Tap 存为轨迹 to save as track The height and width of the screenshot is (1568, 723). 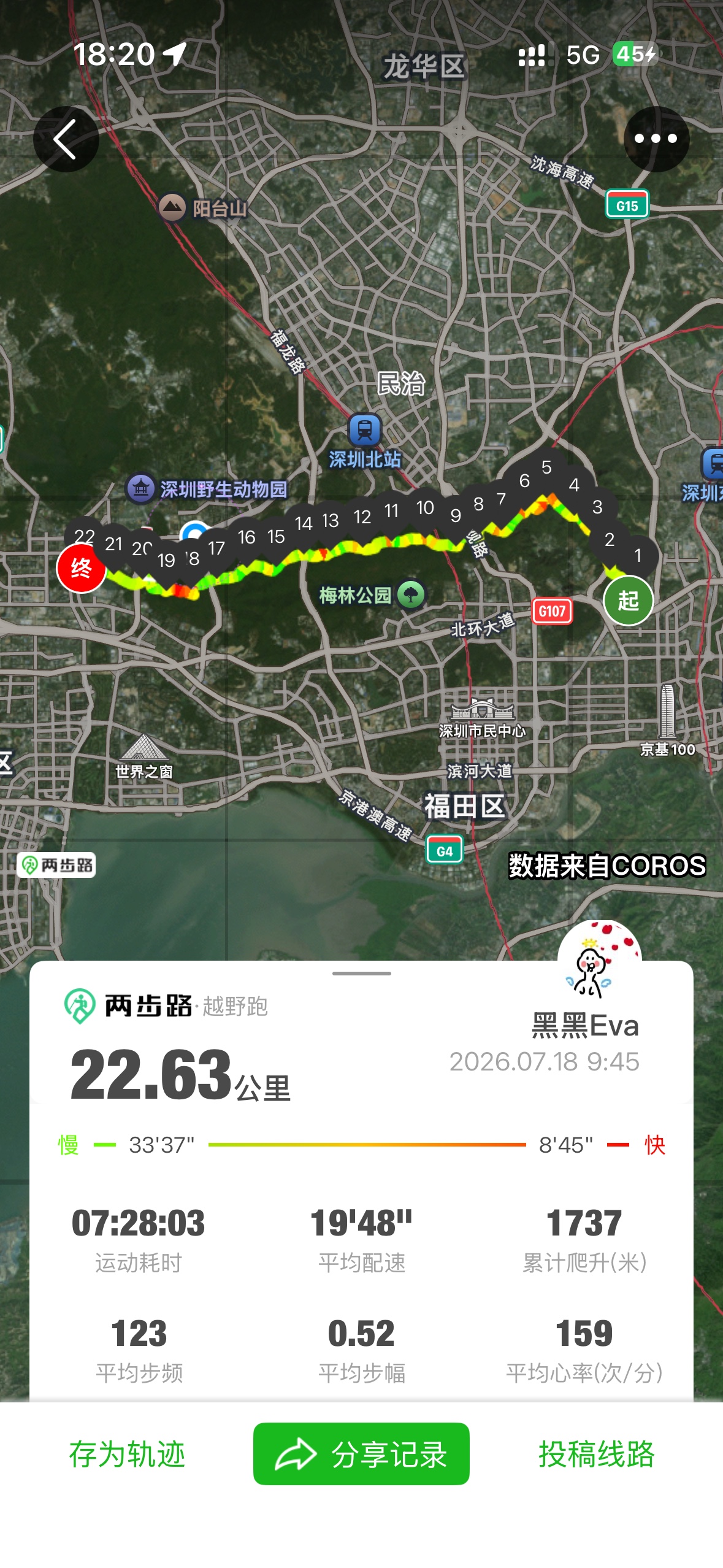click(127, 1454)
